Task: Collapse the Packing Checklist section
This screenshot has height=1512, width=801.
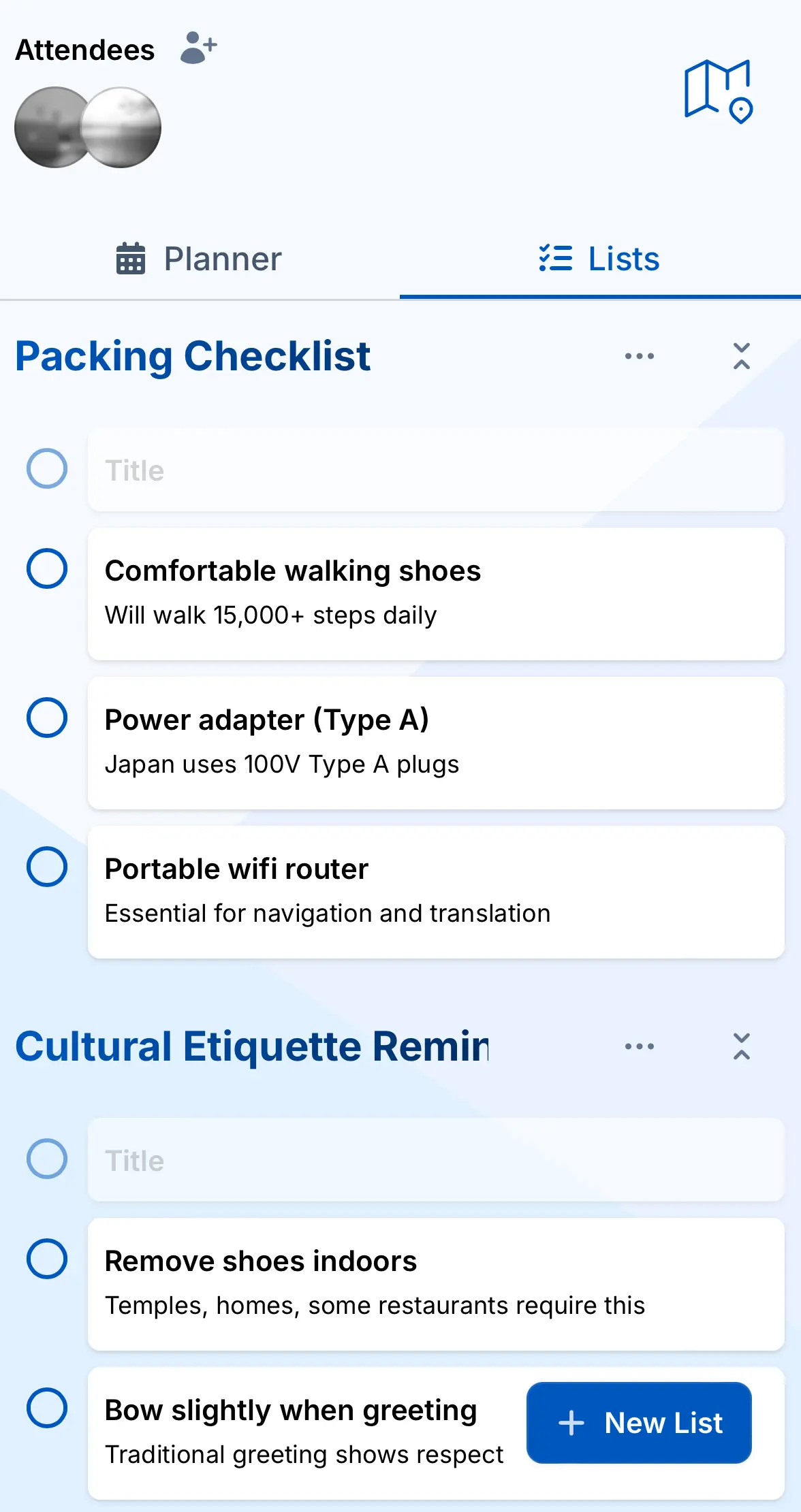Action: 742,356
